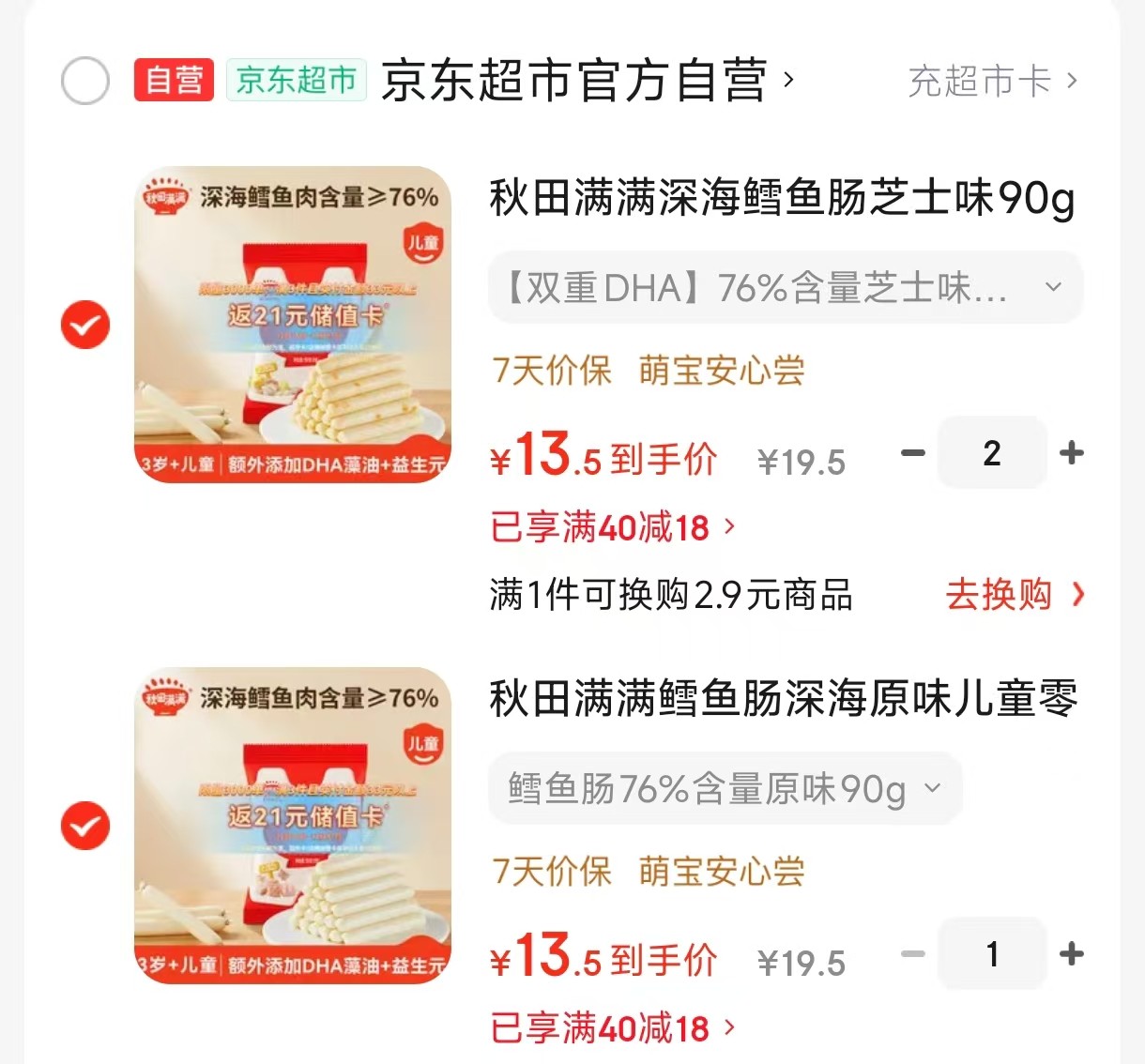View 已享满40减18 promo for 芝士味 item
The width and height of the screenshot is (1145, 1064).
[612, 527]
